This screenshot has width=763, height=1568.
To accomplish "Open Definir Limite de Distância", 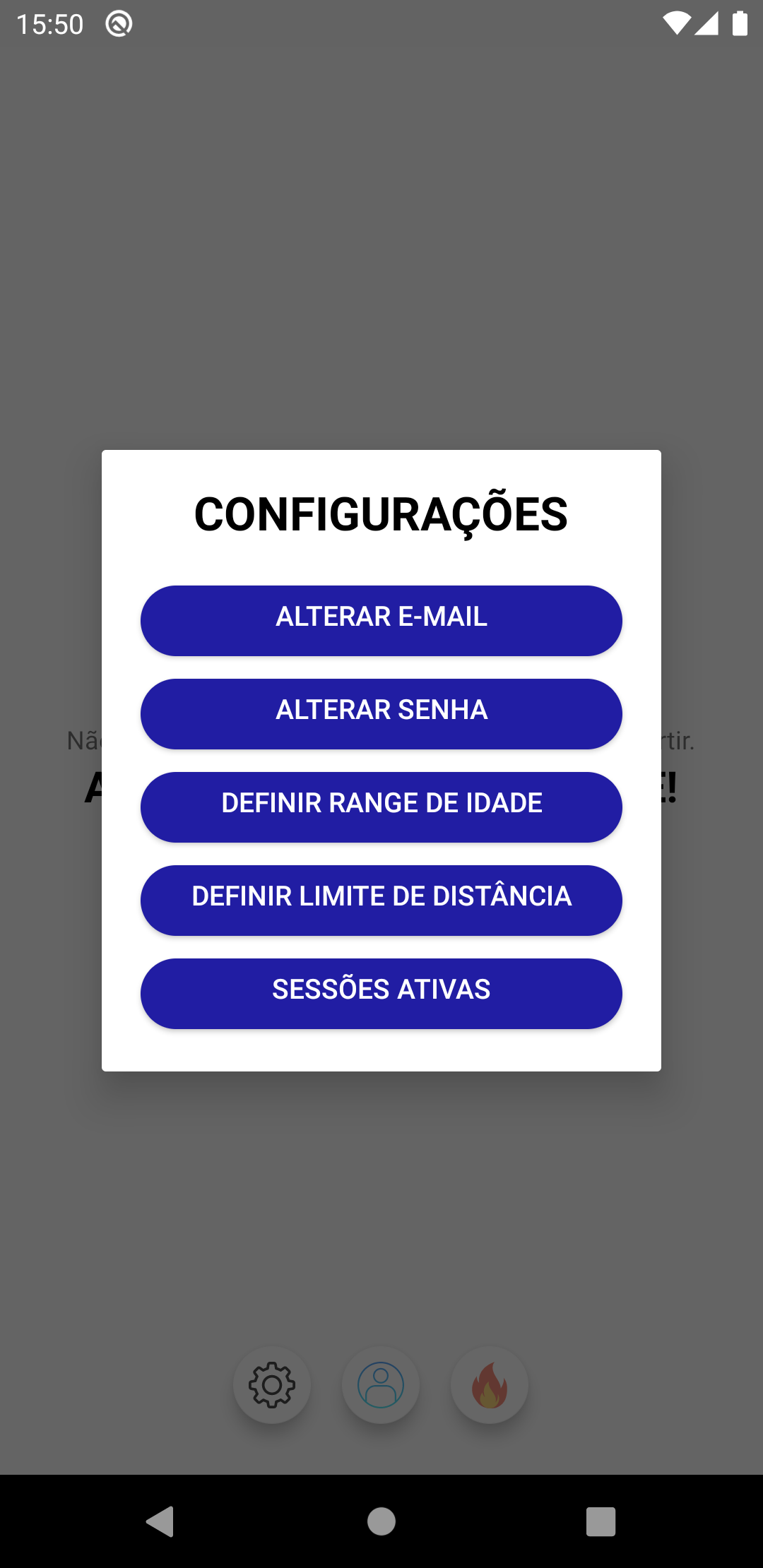I will point(381,900).
